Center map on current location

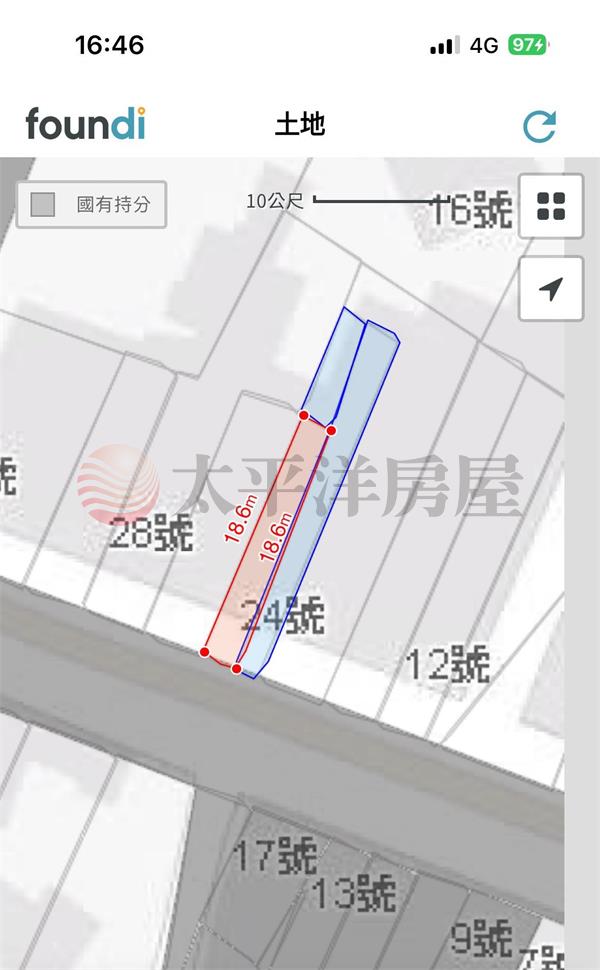pyautogui.click(x=551, y=289)
